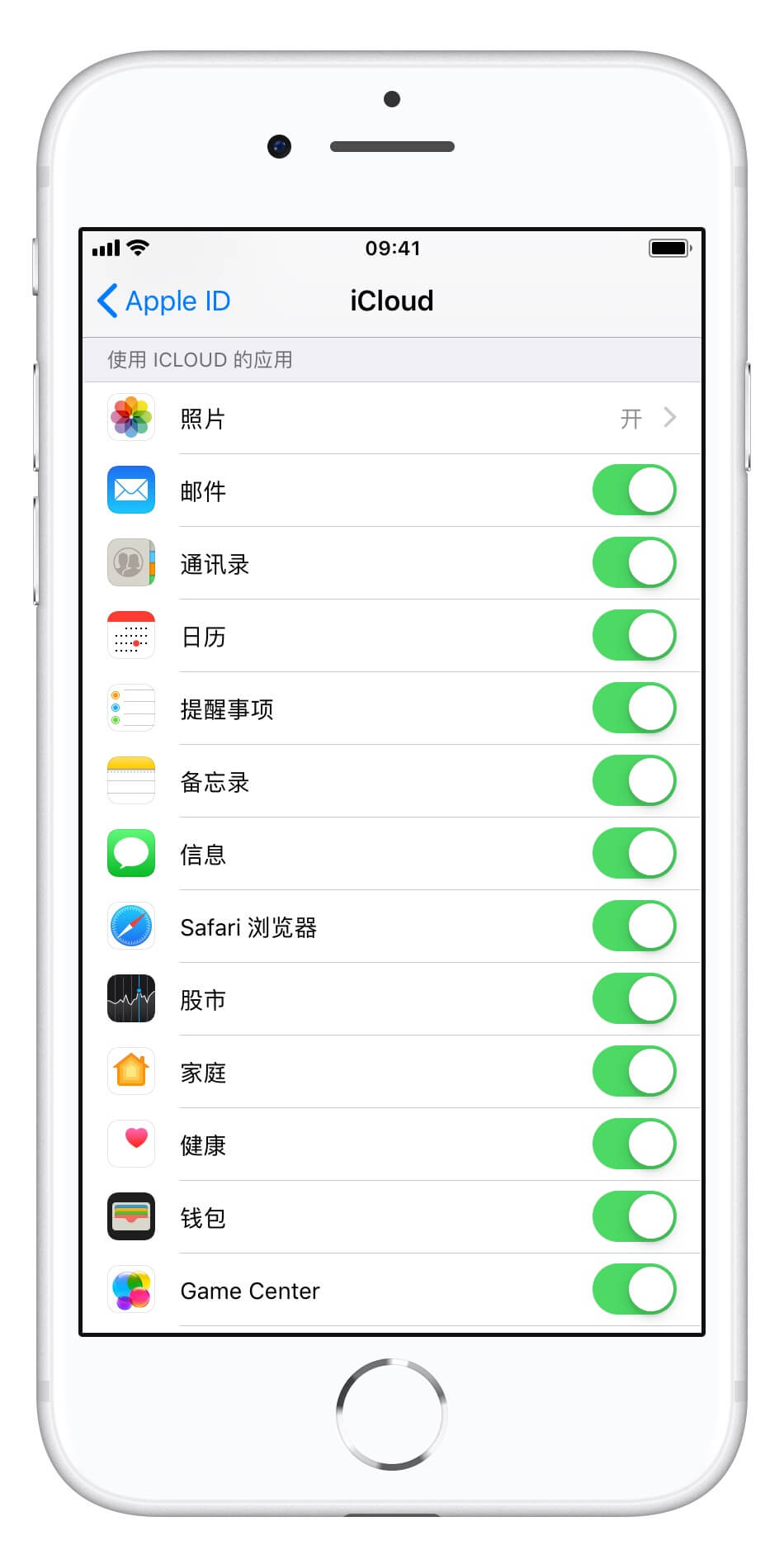Tap the Calendar app icon
The width and height of the screenshot is (784, 1564).
pos(130,635)
